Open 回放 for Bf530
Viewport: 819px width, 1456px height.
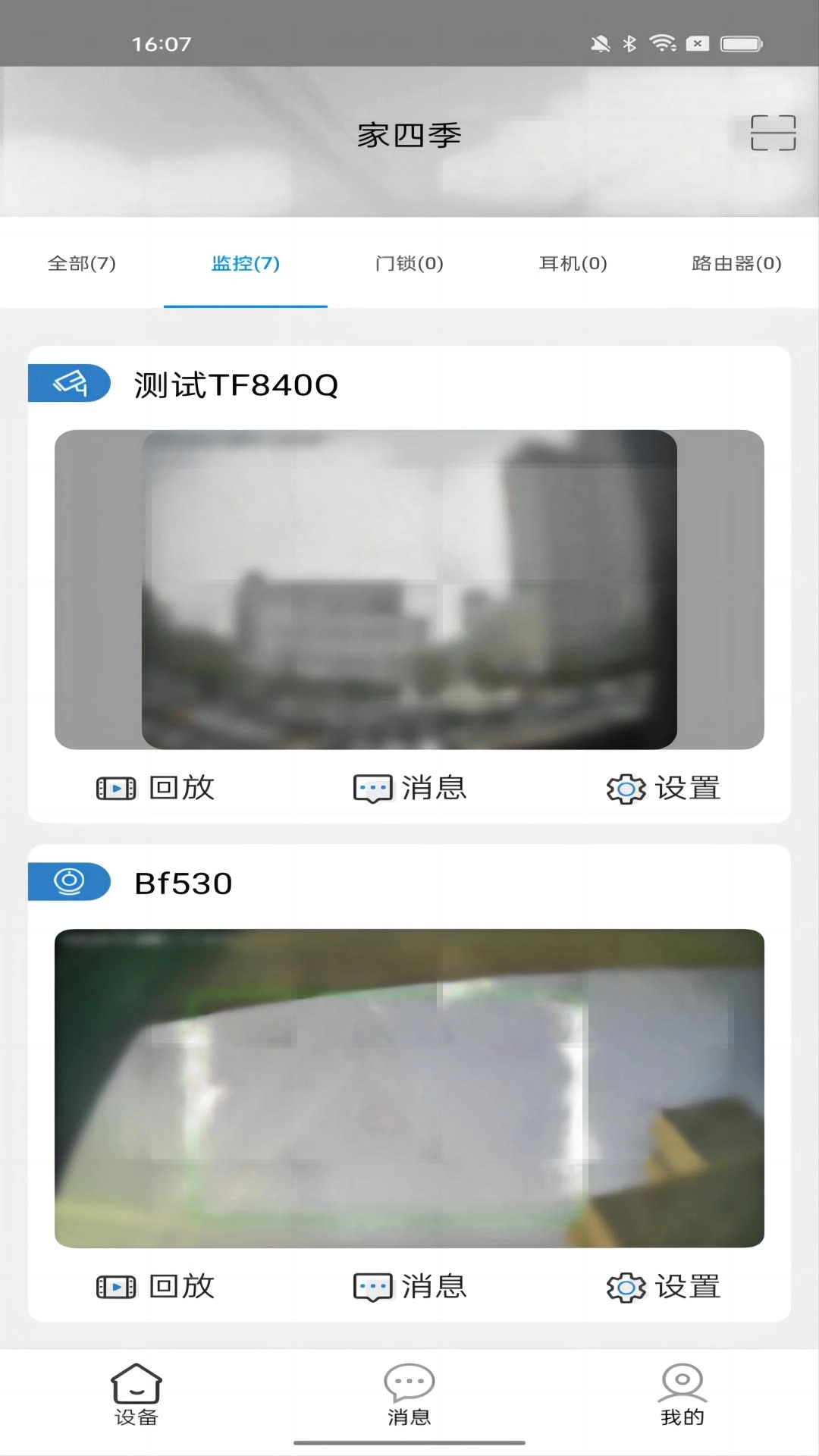(156, 1286)
